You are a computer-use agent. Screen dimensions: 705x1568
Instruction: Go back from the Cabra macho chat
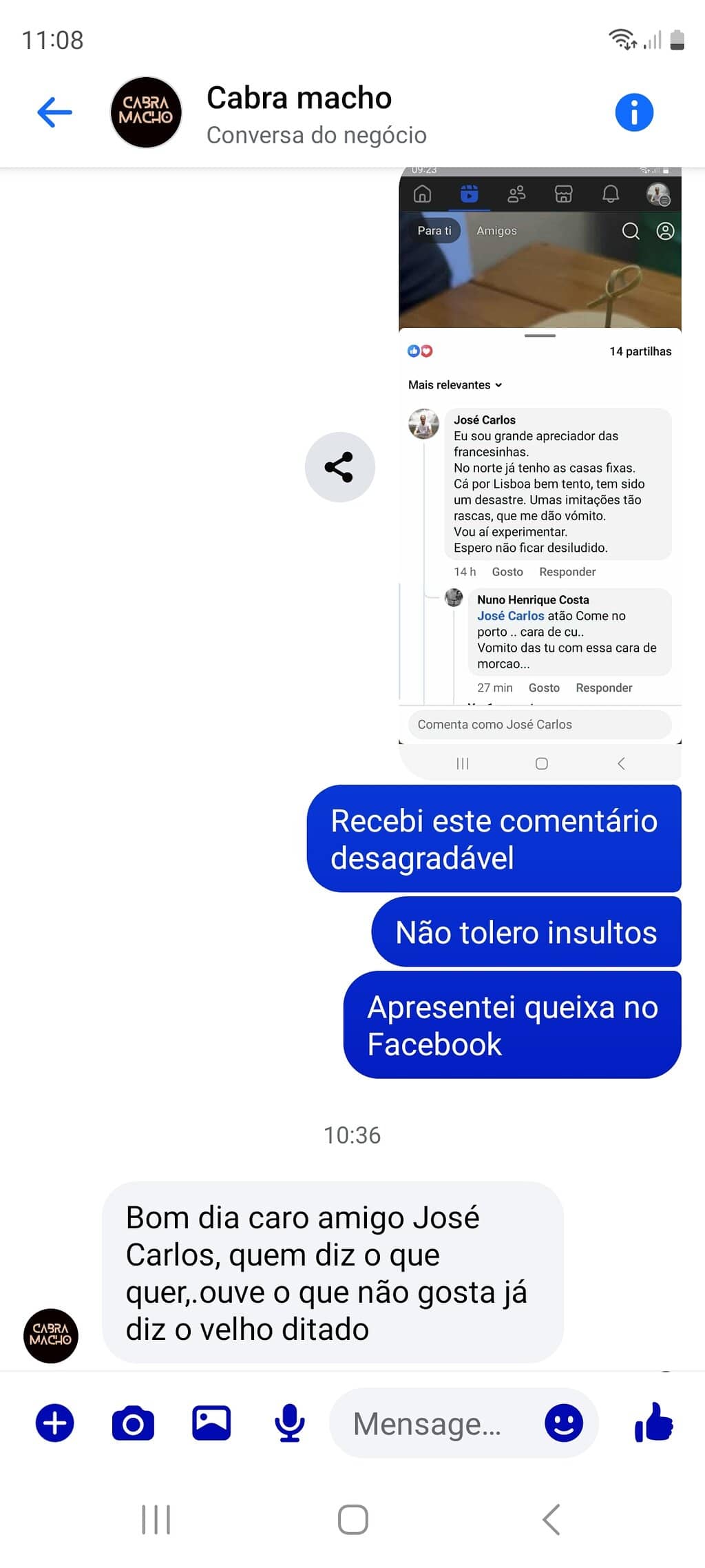pyautogui.click(x=55, y=112)
